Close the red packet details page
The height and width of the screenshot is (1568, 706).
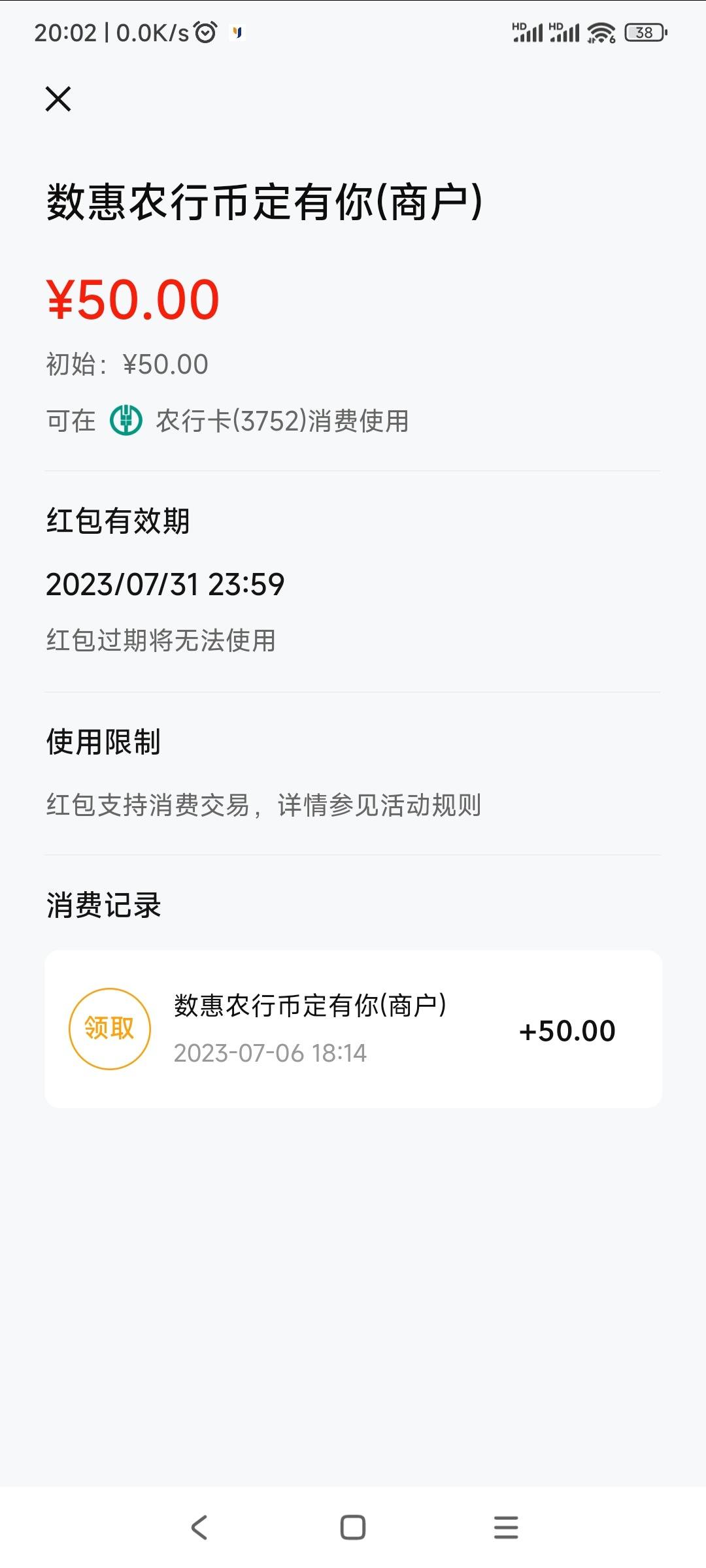point(58,99)
